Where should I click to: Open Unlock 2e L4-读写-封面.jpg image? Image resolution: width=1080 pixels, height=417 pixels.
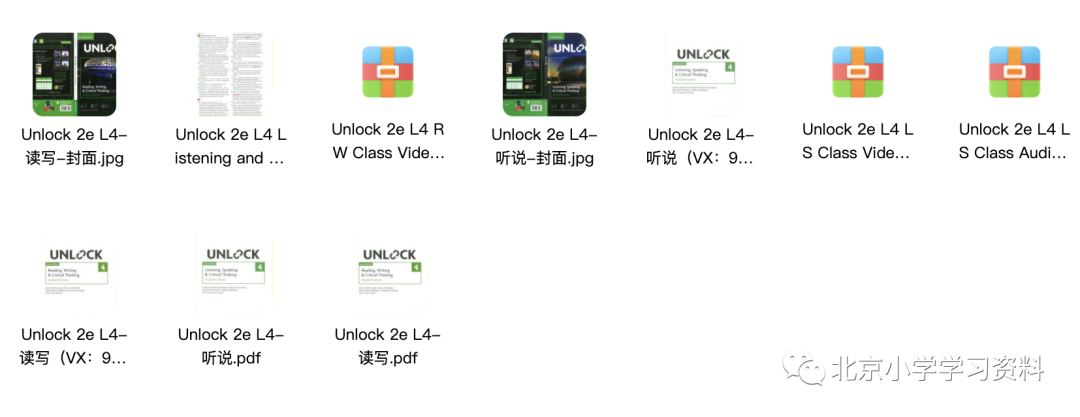pyautogui.click(x=74, y=74)
